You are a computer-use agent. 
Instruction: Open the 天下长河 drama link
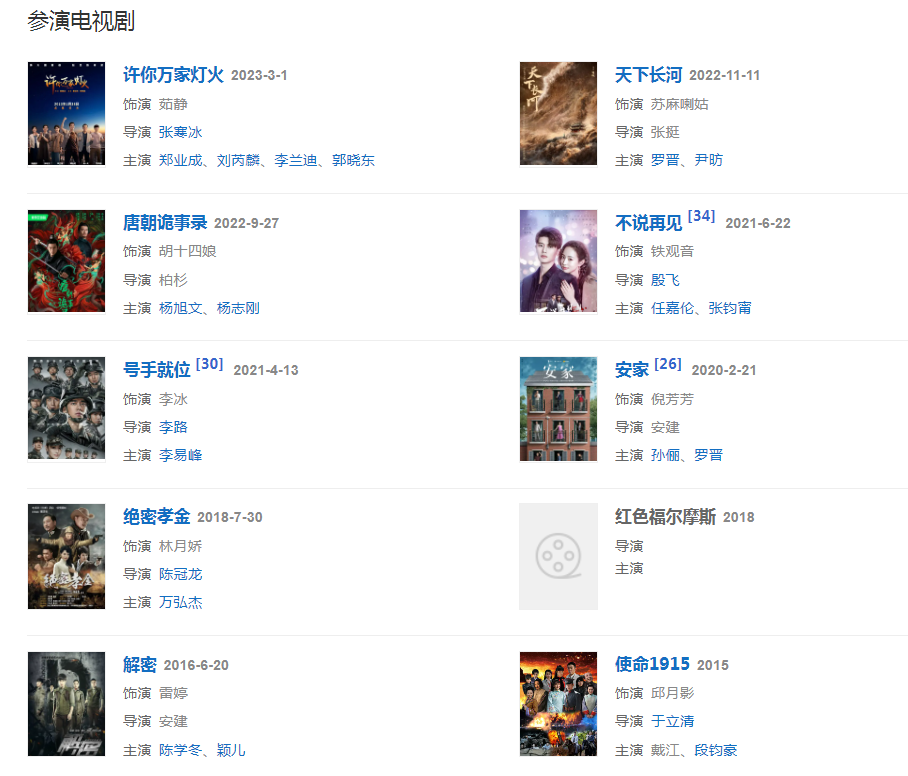tap(648, 75)
